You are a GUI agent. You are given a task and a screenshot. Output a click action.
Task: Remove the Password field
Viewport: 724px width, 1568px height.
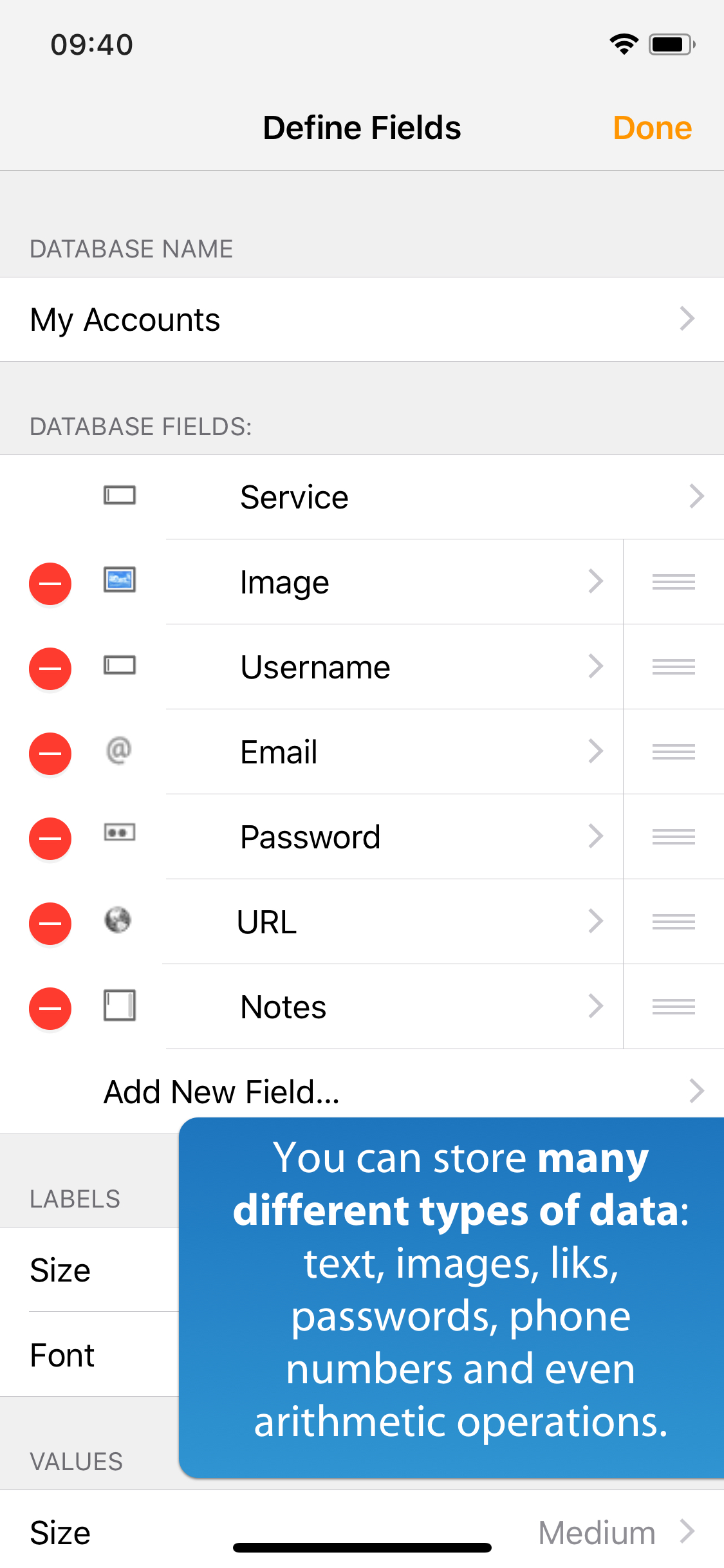tap(50, 839)
